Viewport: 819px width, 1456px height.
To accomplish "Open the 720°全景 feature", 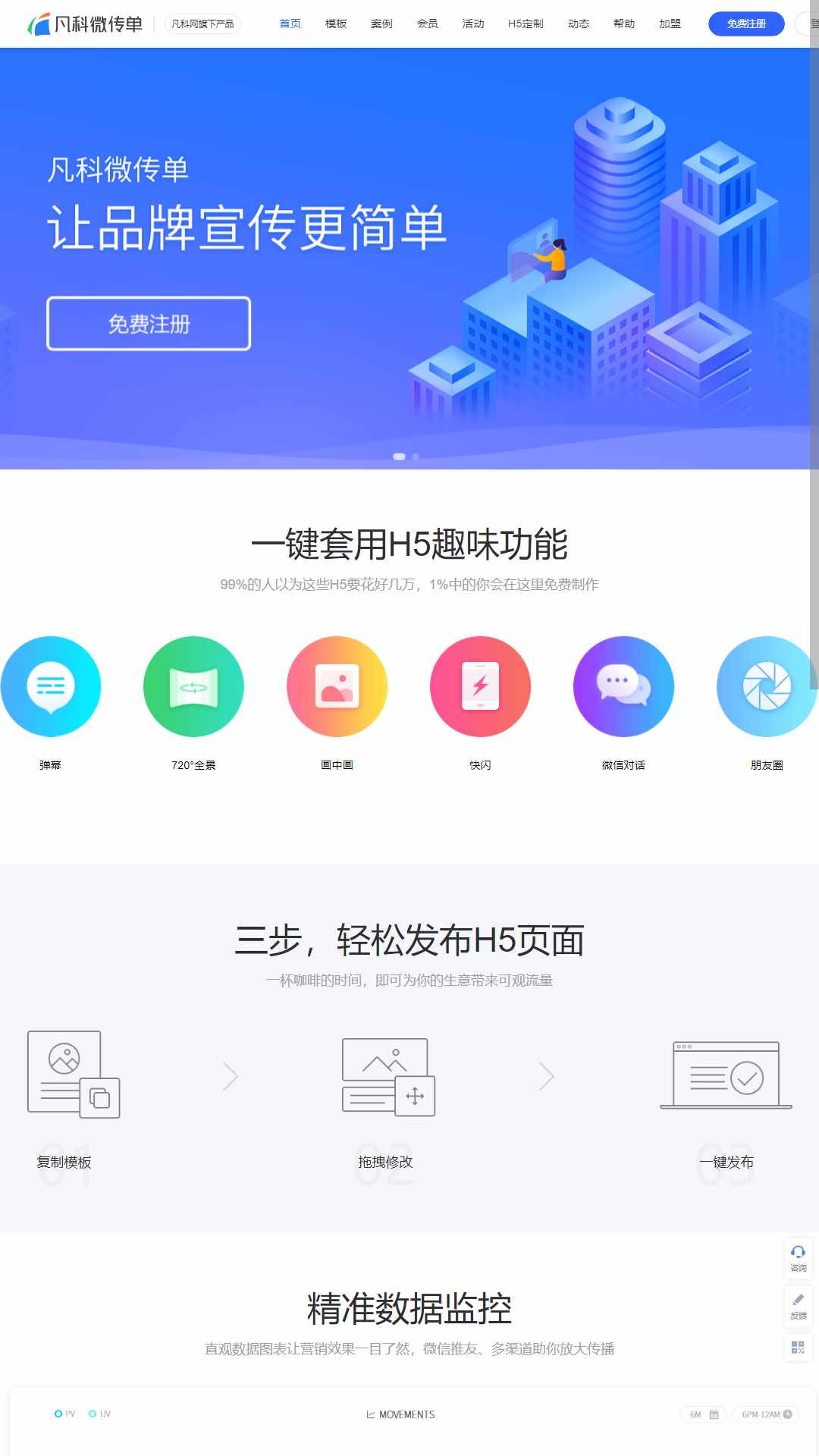I will (193, 686).
